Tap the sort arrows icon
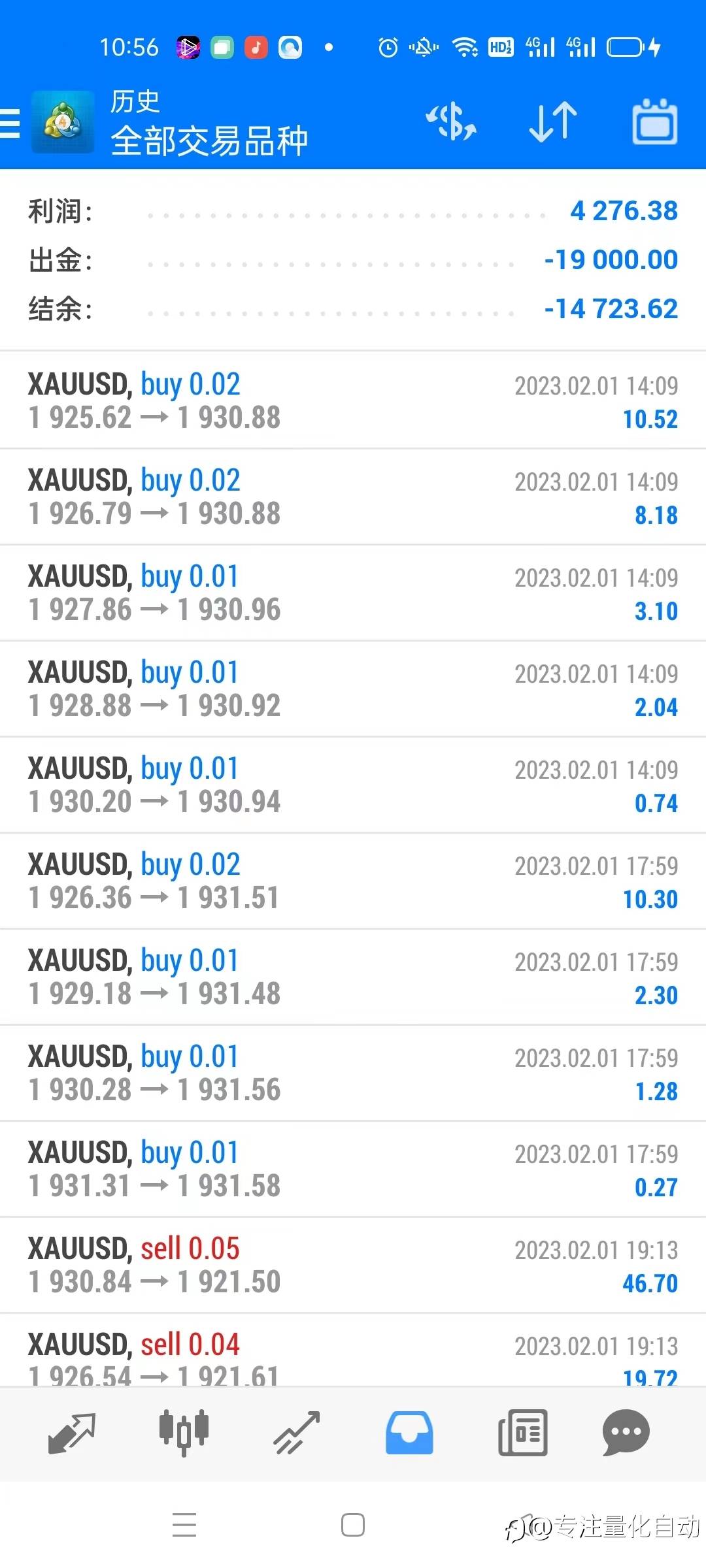The image size is (706, 1568). pos(553,122)
